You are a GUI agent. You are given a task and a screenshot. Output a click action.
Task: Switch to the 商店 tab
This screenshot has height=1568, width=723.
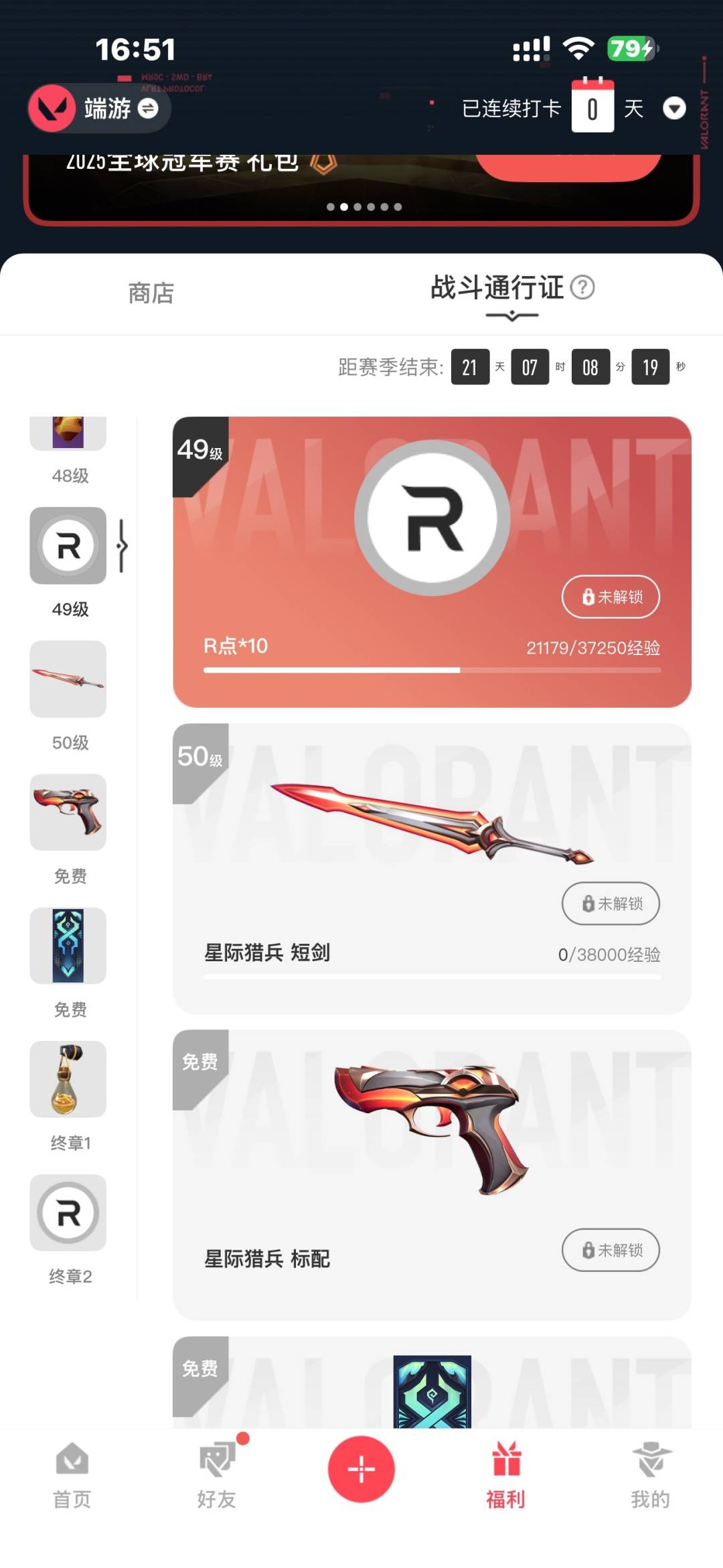151,293
